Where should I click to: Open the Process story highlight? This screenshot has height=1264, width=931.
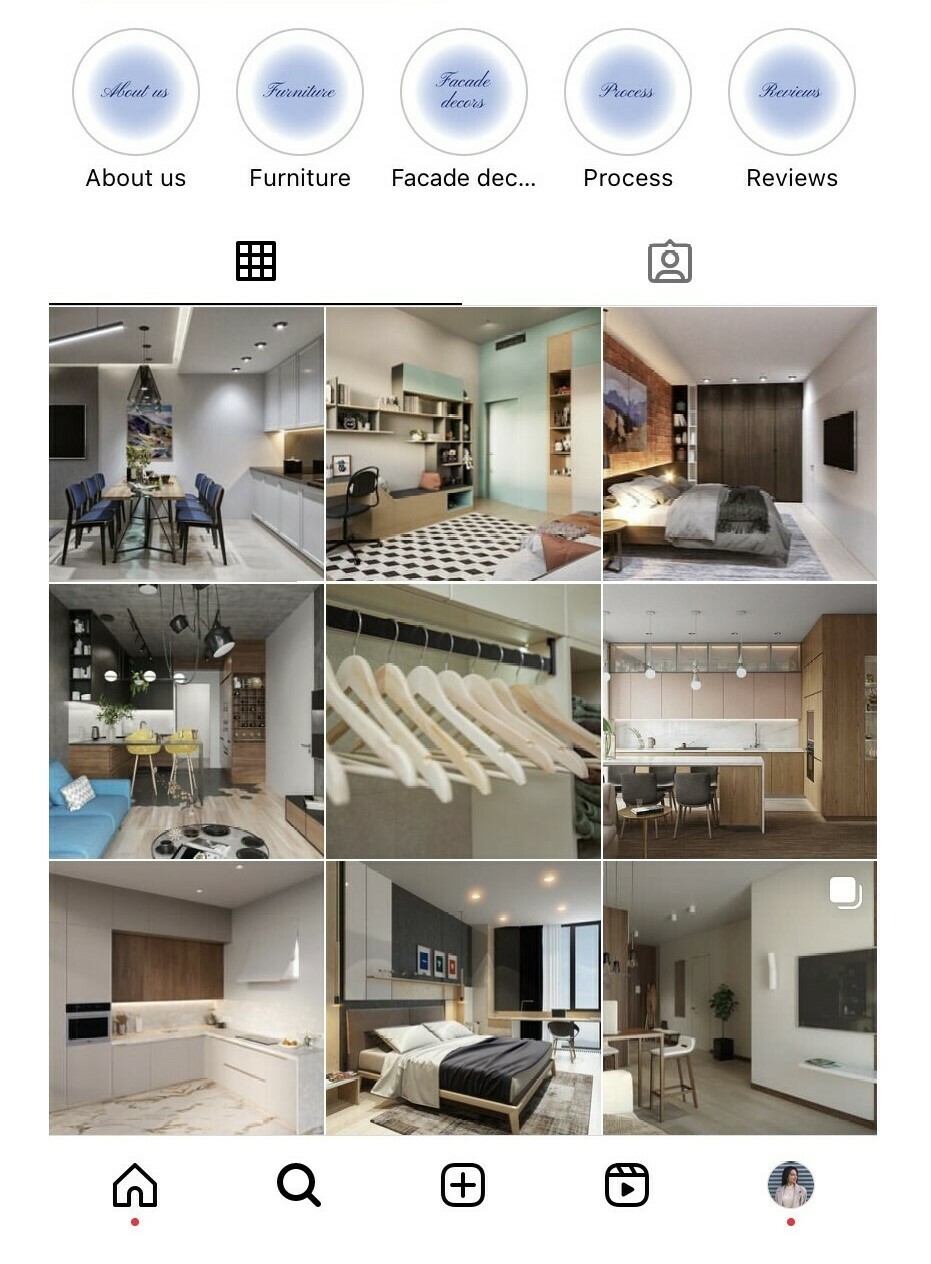click(x=628, y=92)
